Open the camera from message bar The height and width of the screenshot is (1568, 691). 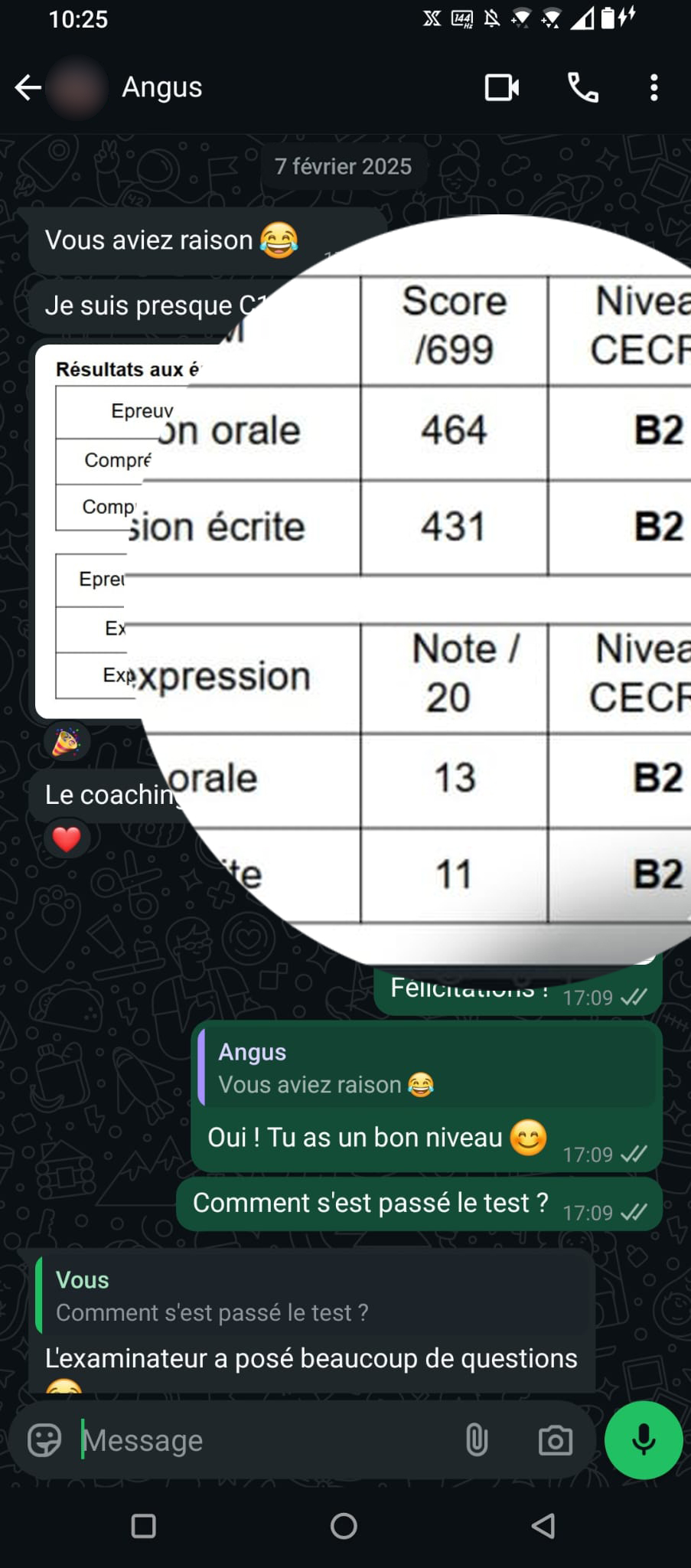(556, 1440)
